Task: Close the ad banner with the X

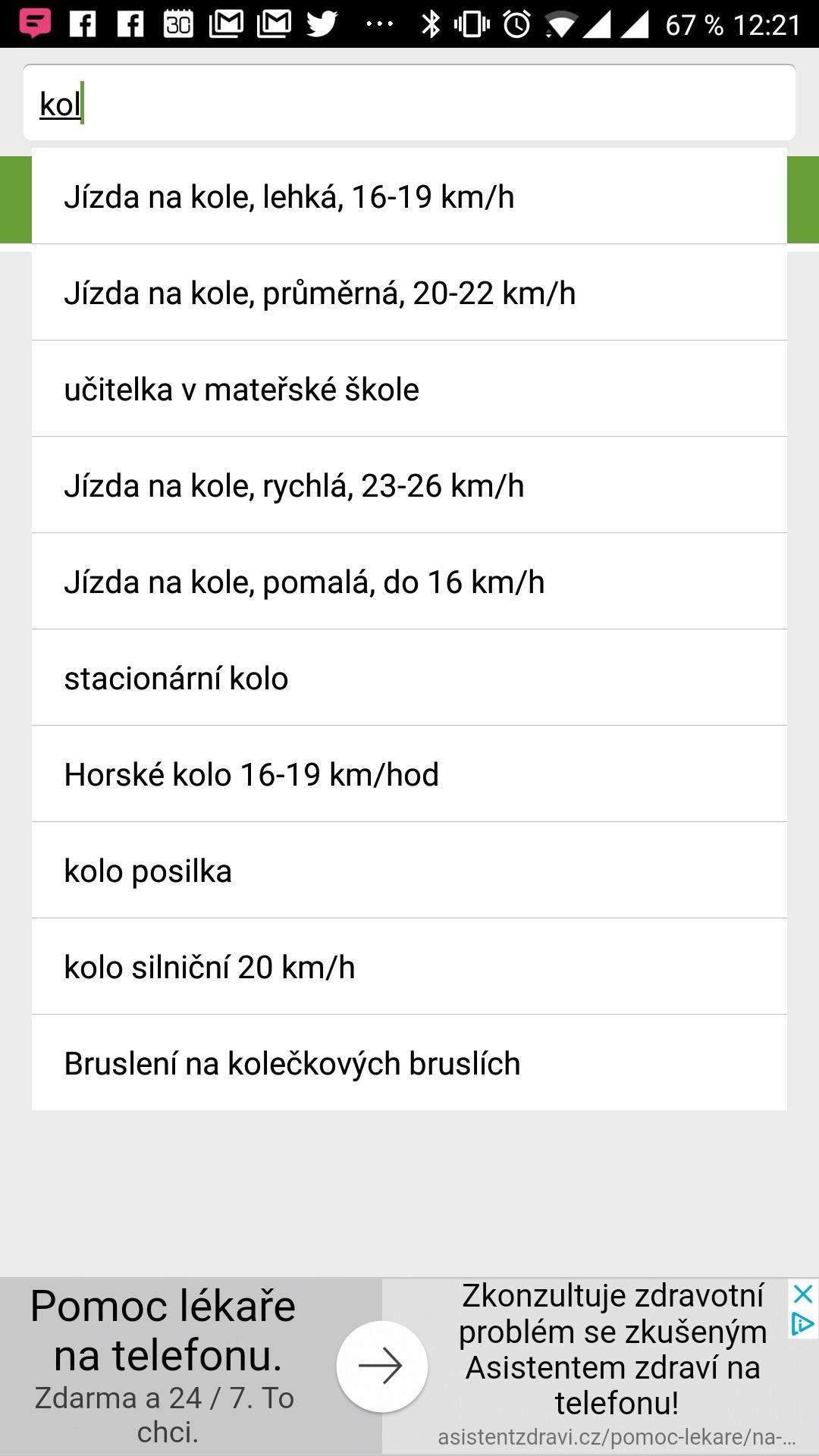Action: click(x=803, y=1294)
